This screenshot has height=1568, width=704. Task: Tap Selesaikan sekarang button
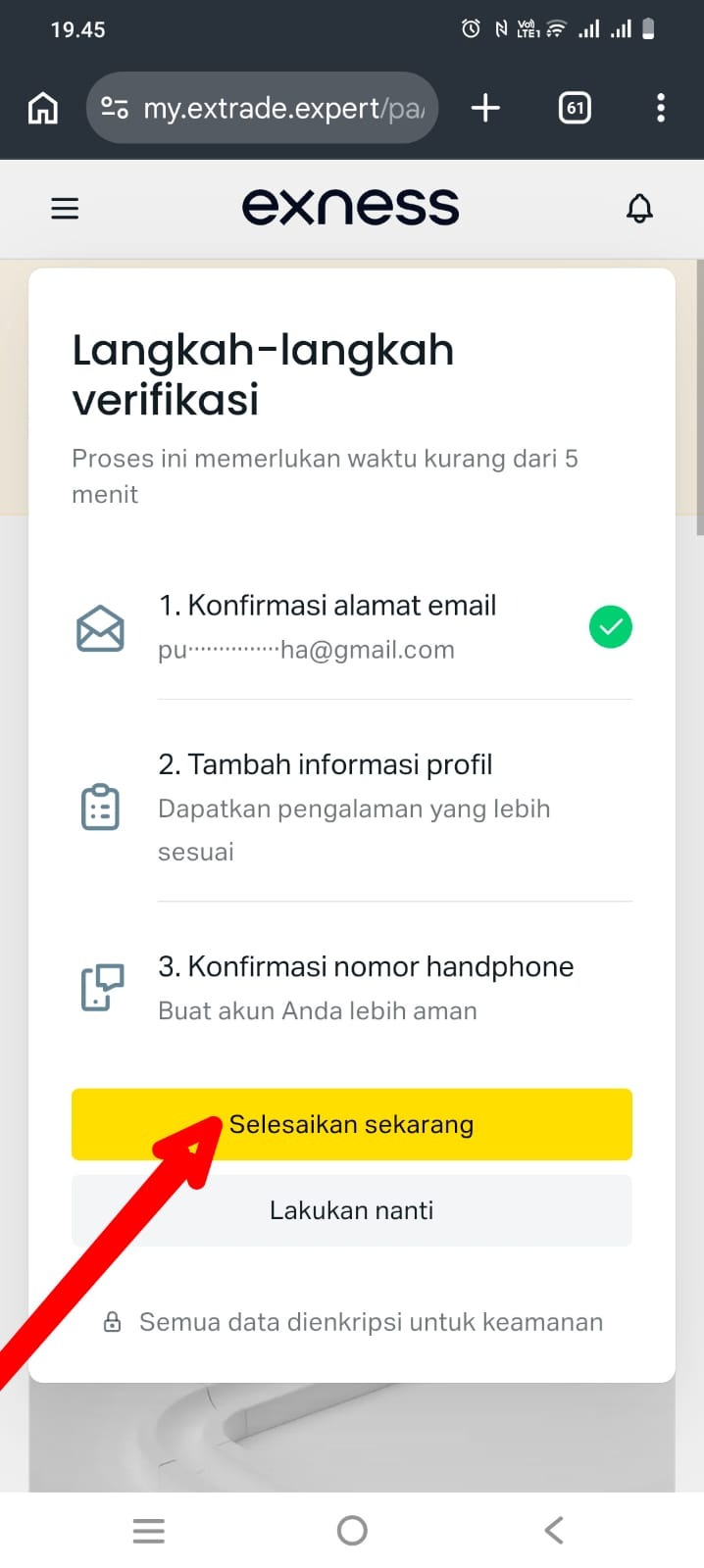[x=351, y=1124]
